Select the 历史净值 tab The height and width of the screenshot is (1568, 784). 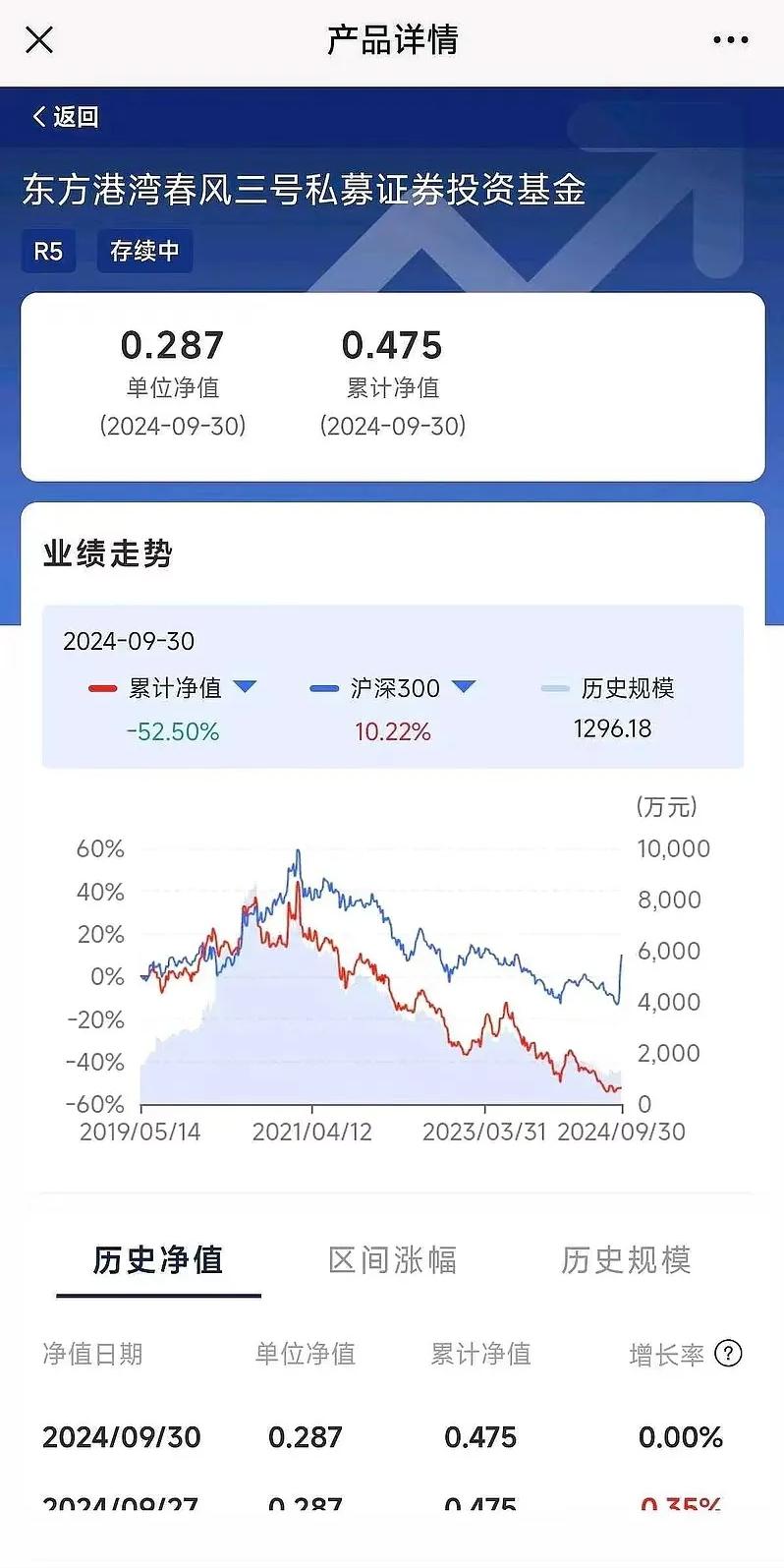(158, 1260)
